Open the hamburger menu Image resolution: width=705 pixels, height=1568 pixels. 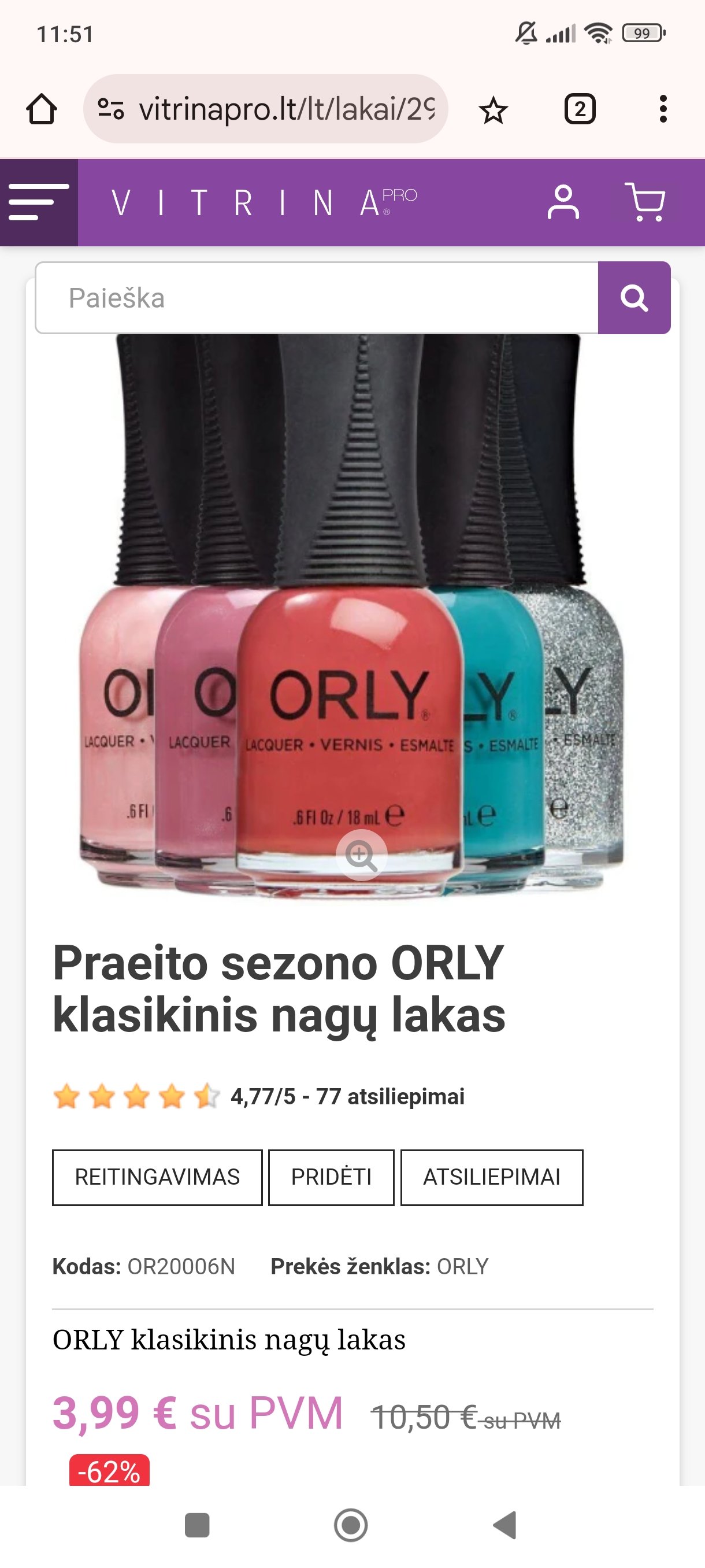[x=38, y=202]
